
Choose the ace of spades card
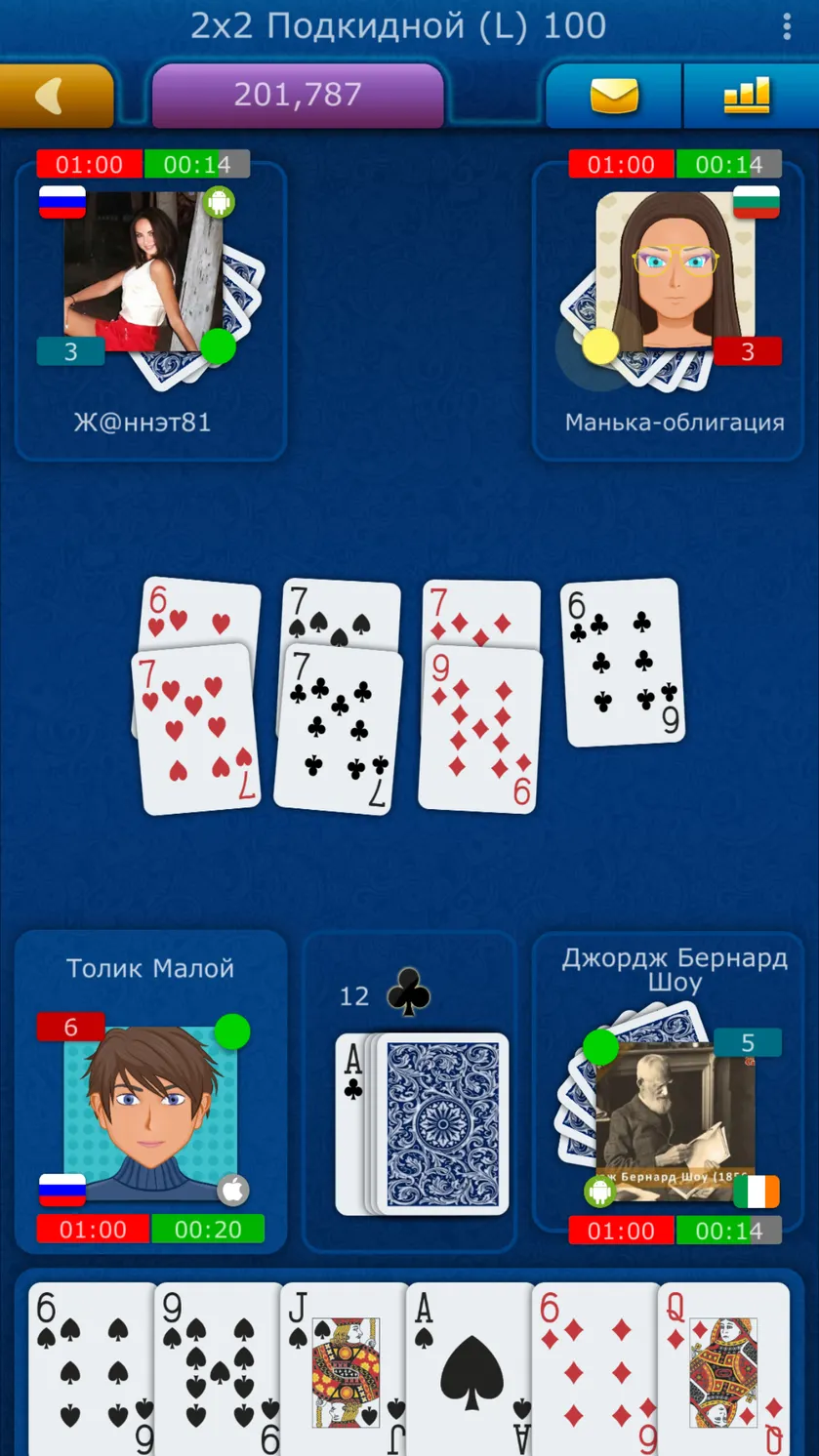click(x=470, y=1369)
